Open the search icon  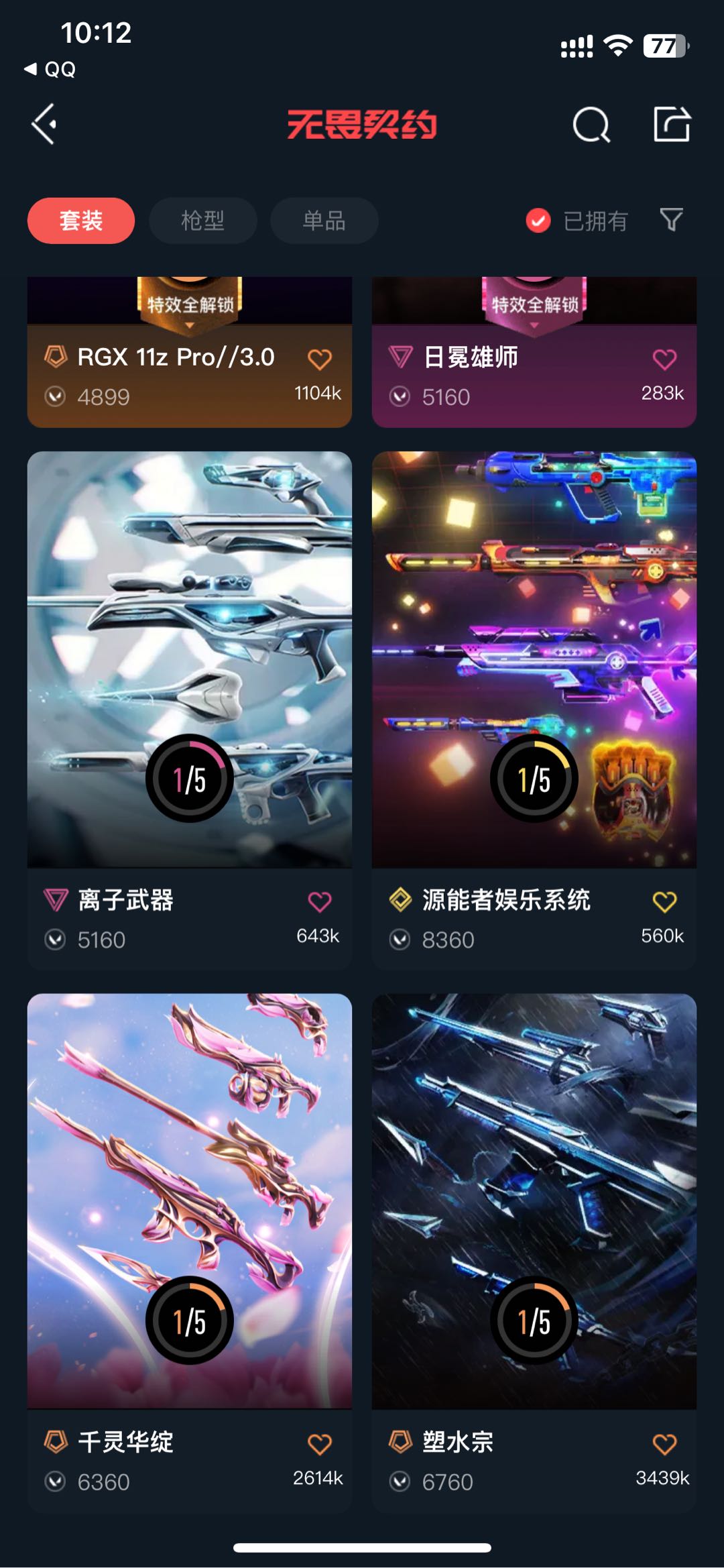click(591, 125)
